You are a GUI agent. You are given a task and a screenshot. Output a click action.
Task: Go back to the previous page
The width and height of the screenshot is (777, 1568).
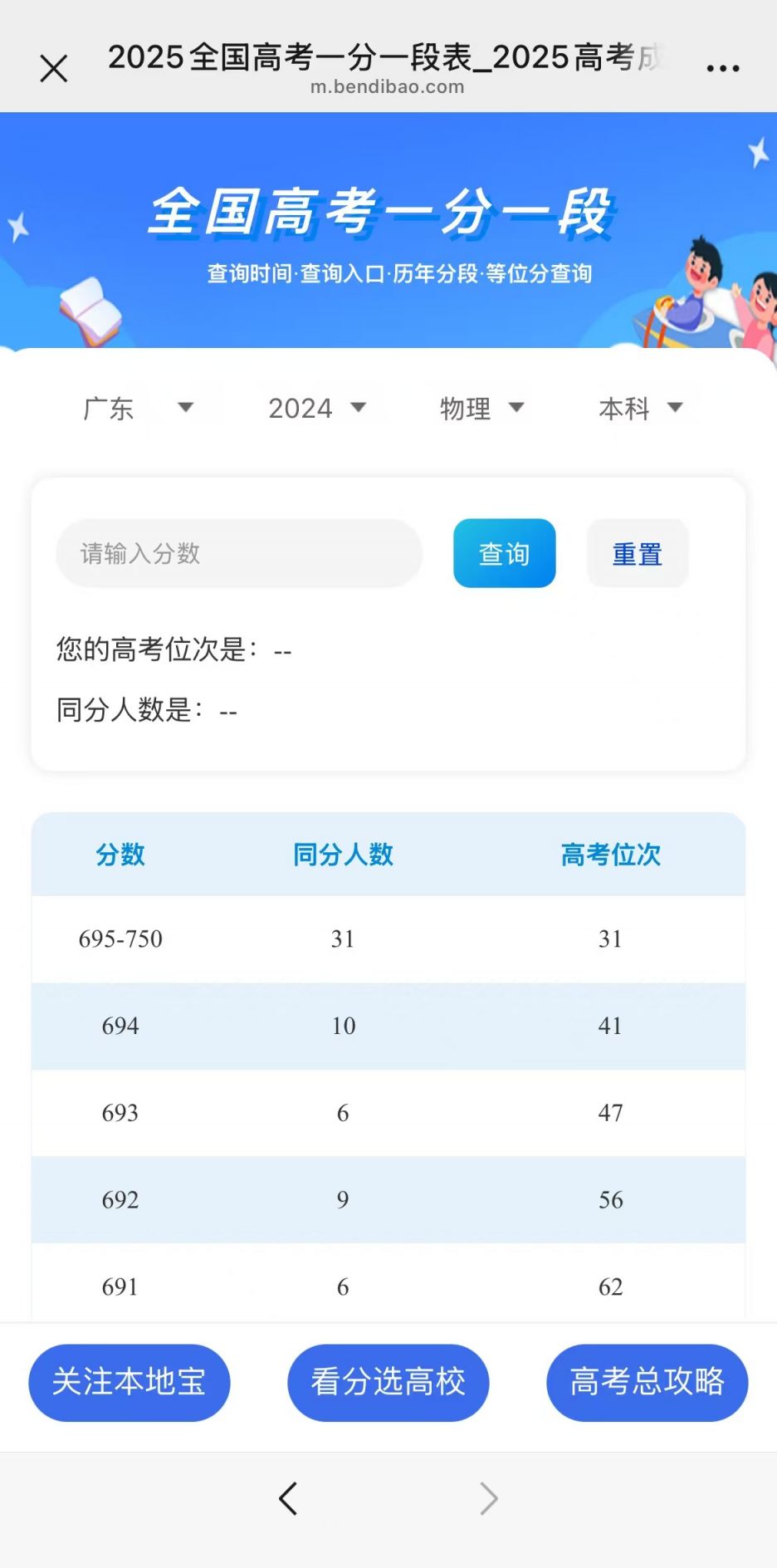click(288, 1498)
